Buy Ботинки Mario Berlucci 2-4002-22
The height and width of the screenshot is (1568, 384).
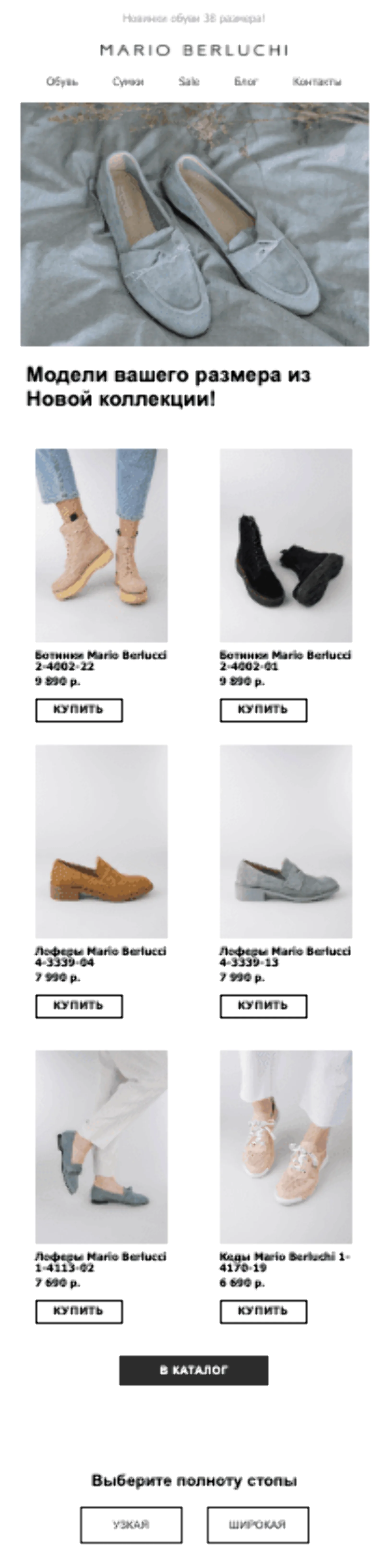point(79,710)
